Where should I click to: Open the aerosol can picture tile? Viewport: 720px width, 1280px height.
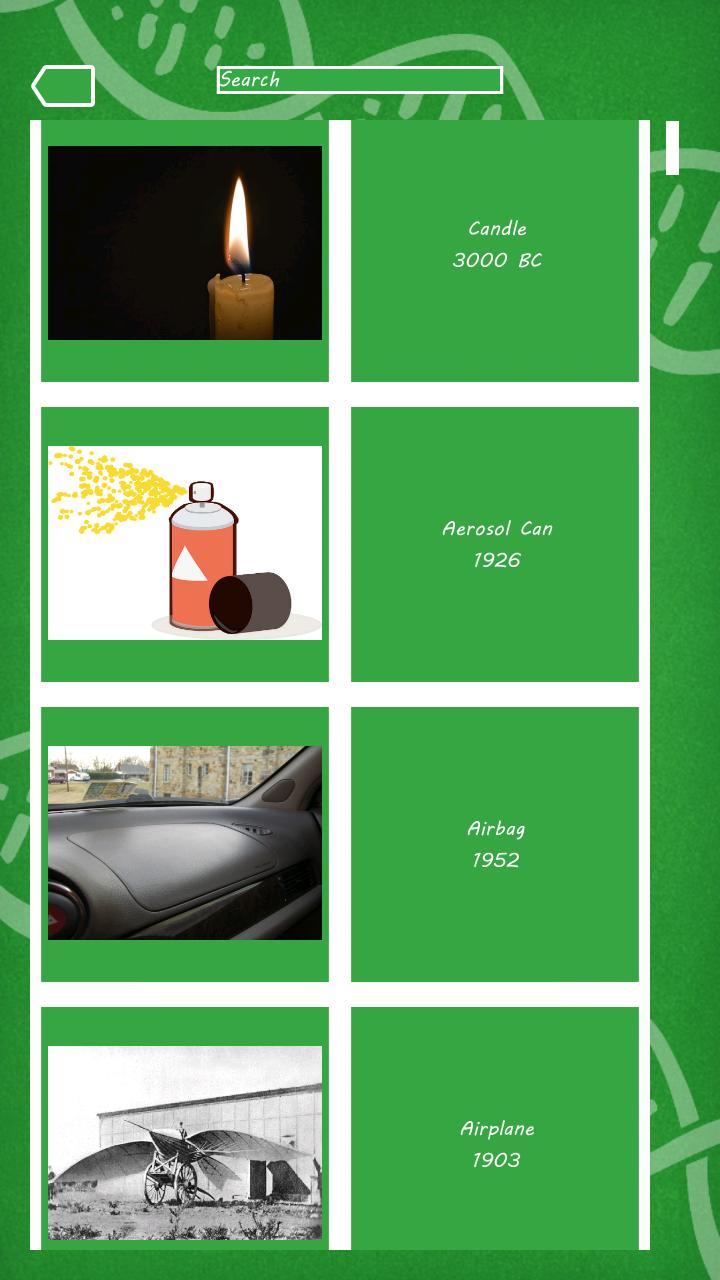click(x=185, y=544)
